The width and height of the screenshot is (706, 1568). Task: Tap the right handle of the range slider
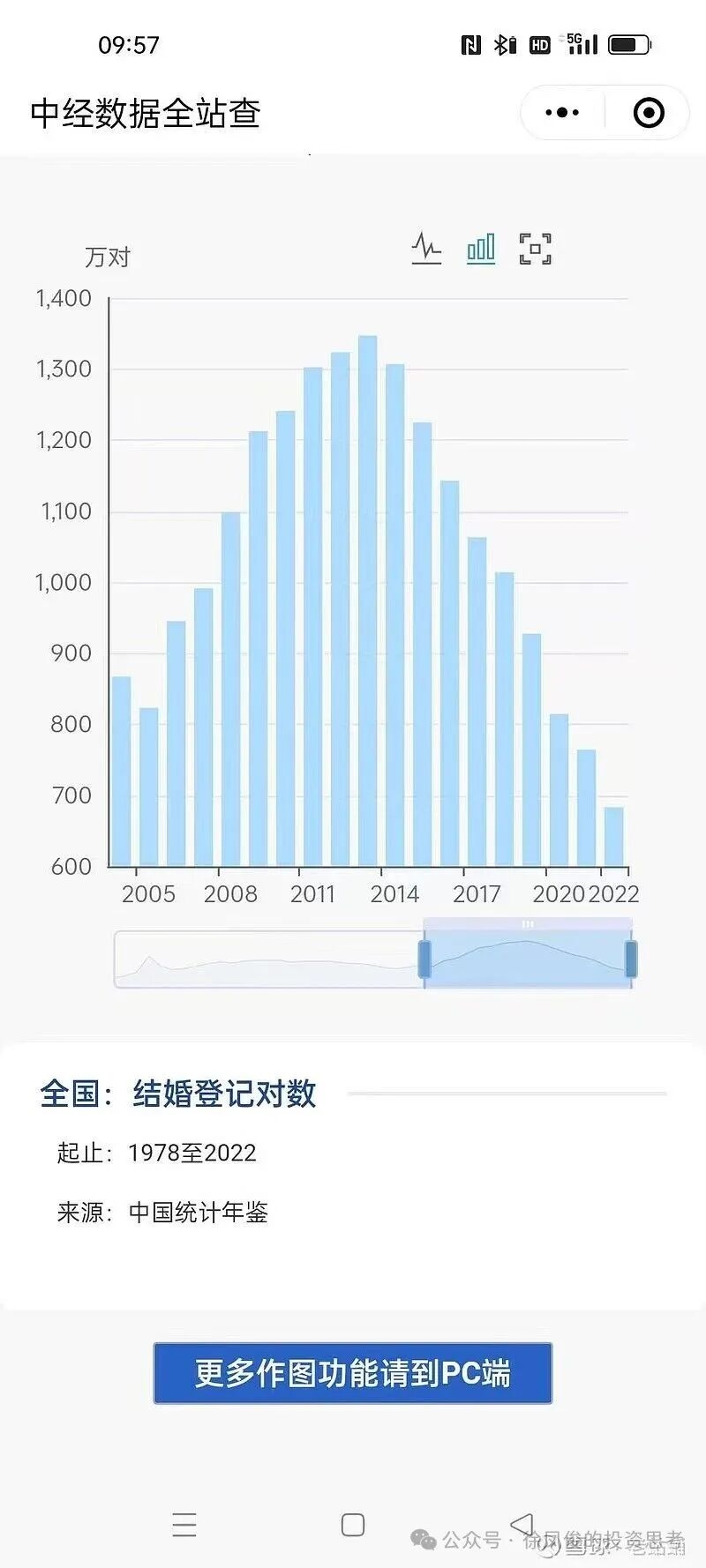point(631,959)
